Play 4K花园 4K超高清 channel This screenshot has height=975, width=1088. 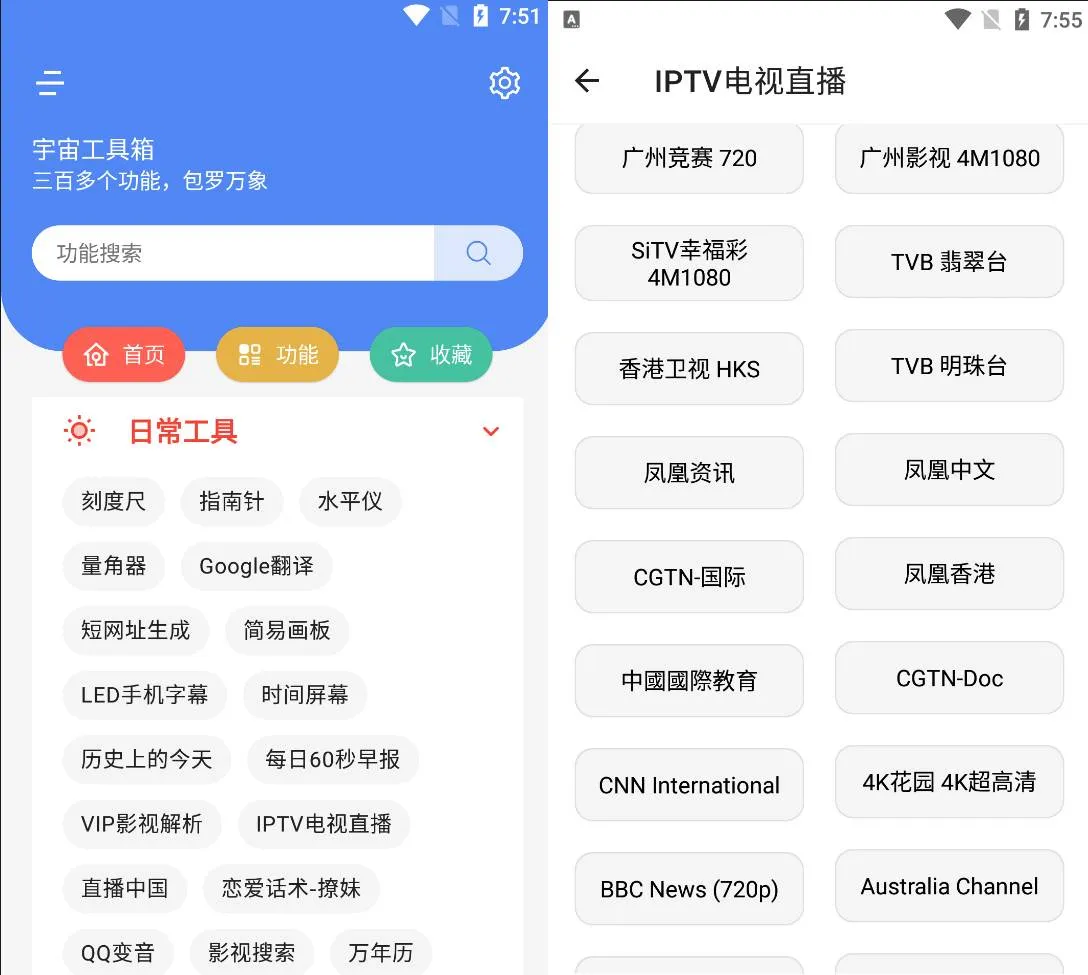[x=949, y=782]
